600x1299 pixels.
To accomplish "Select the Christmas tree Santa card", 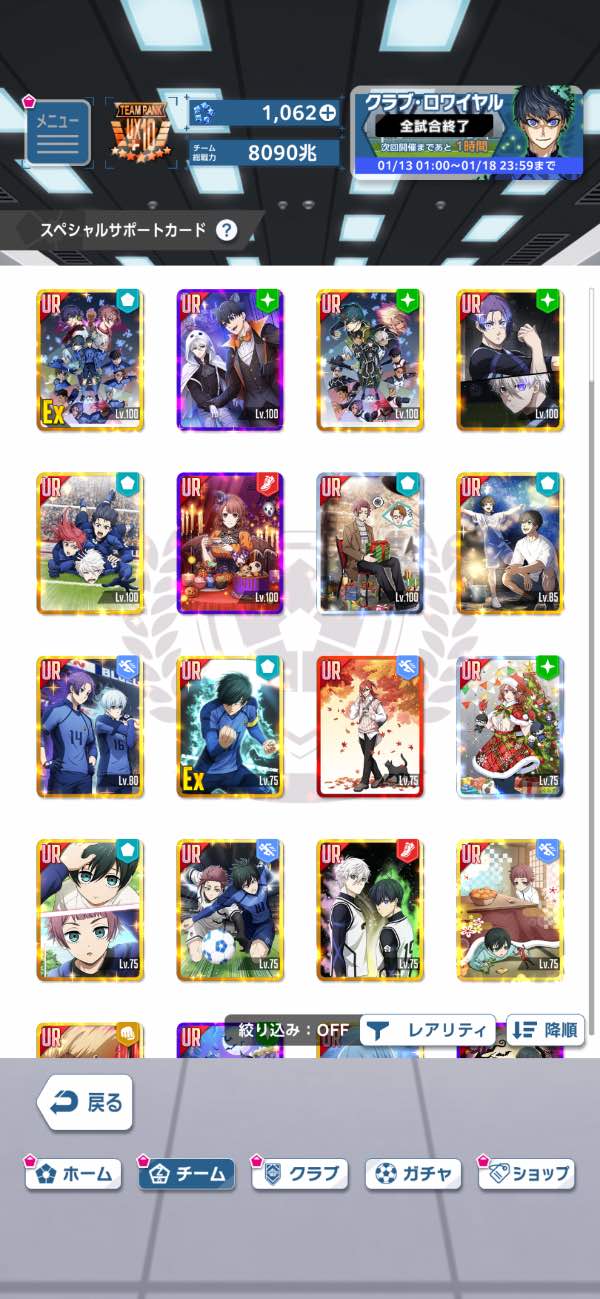I will 510,726.
